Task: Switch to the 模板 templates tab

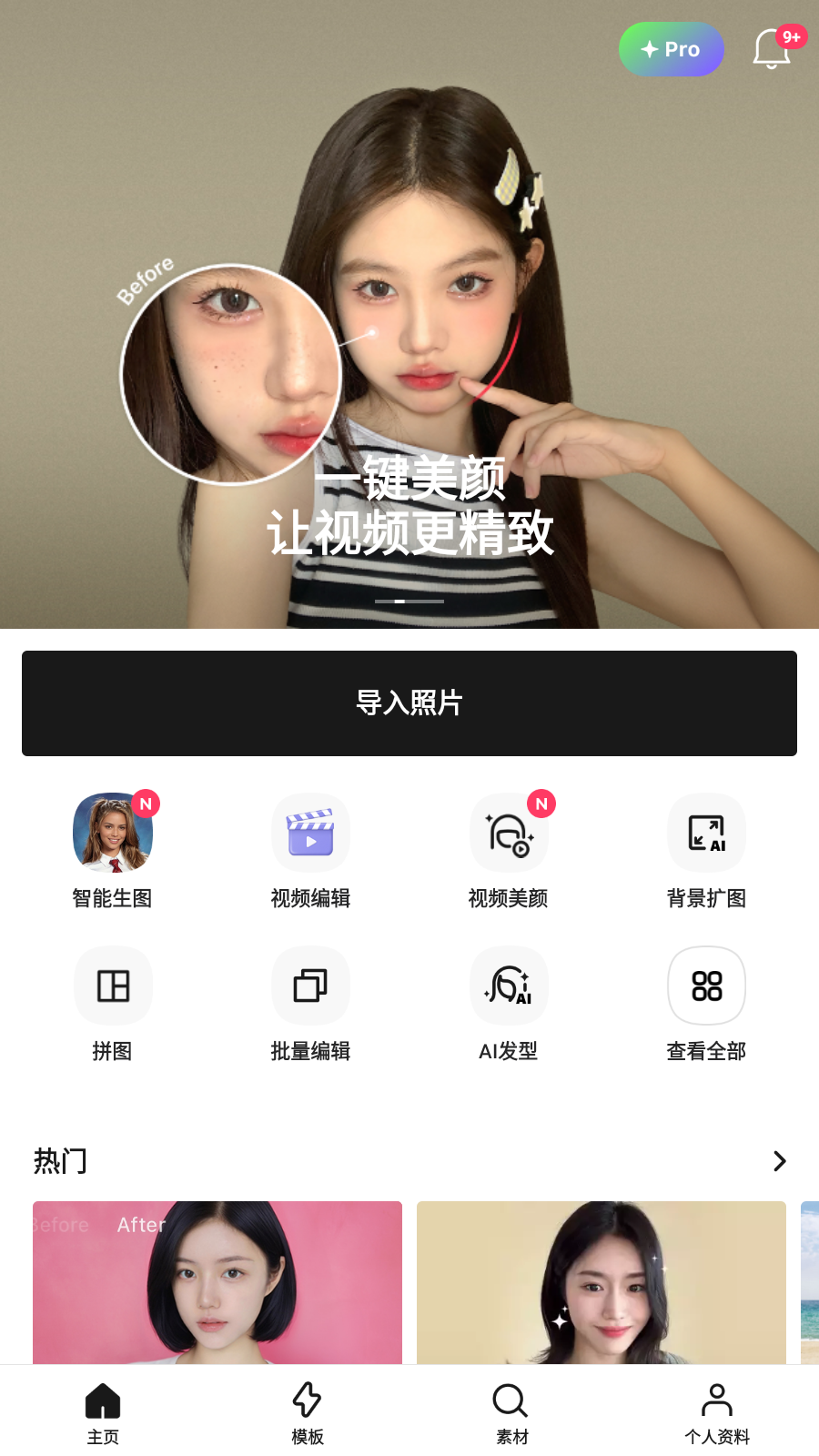Action: 308,1412
